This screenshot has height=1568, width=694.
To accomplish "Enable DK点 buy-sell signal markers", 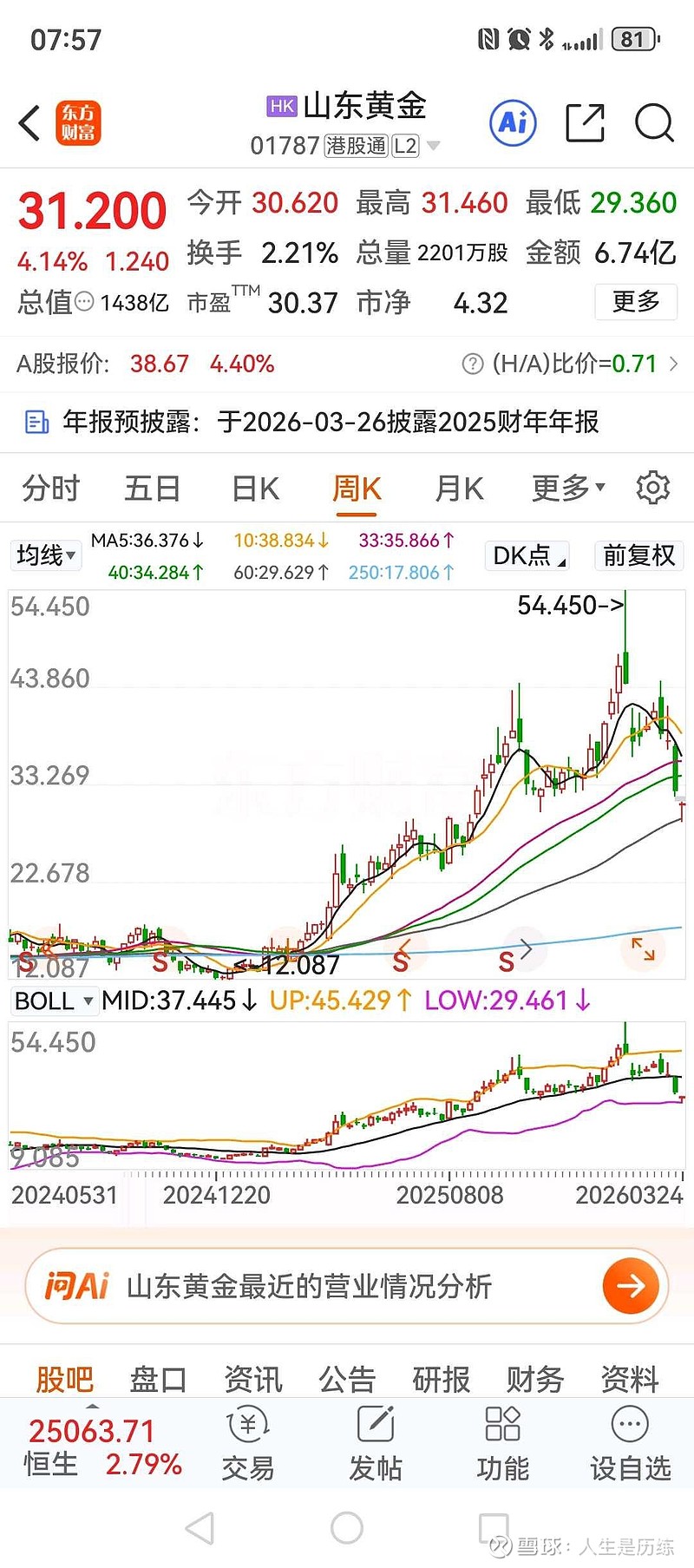I will click(526, 555).
